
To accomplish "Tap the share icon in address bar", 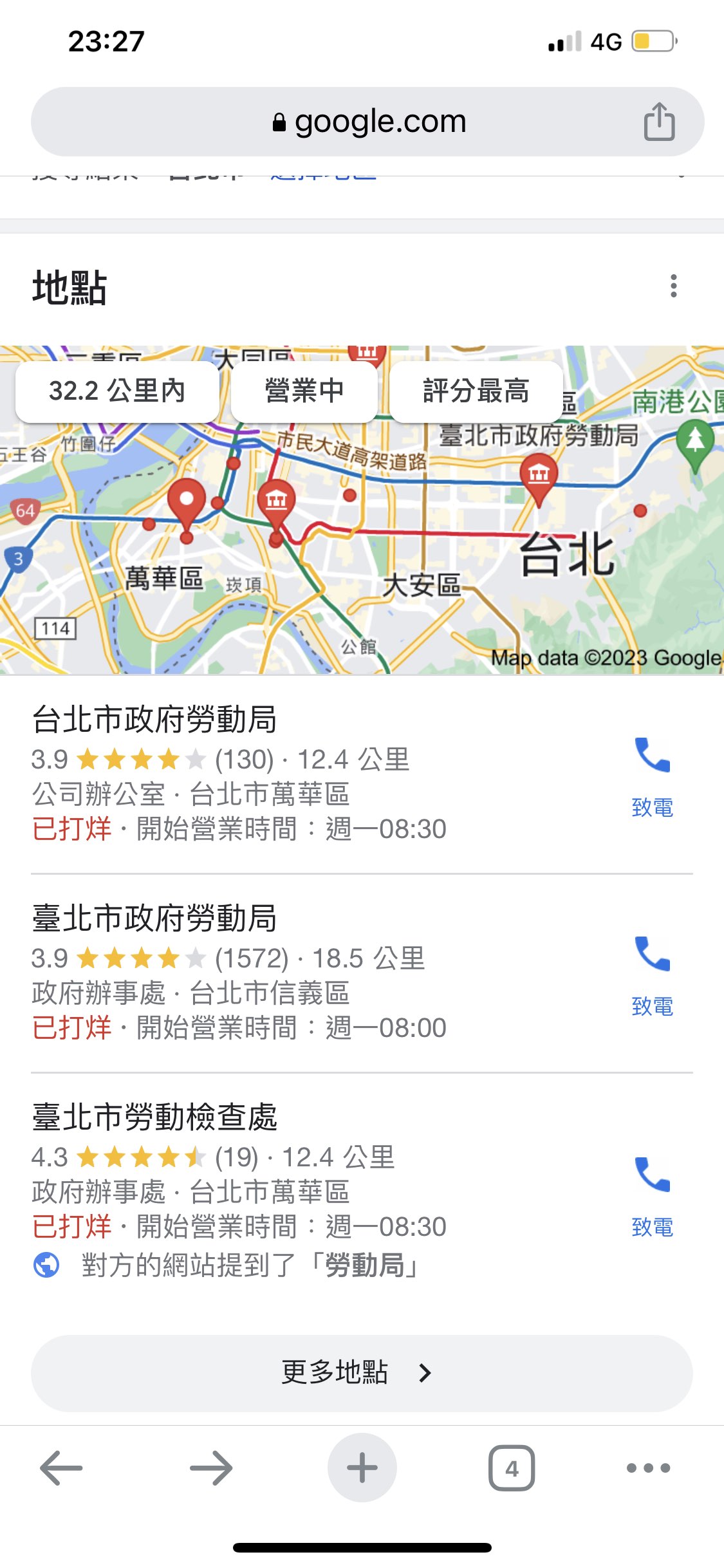I will [x=659, y=122].
